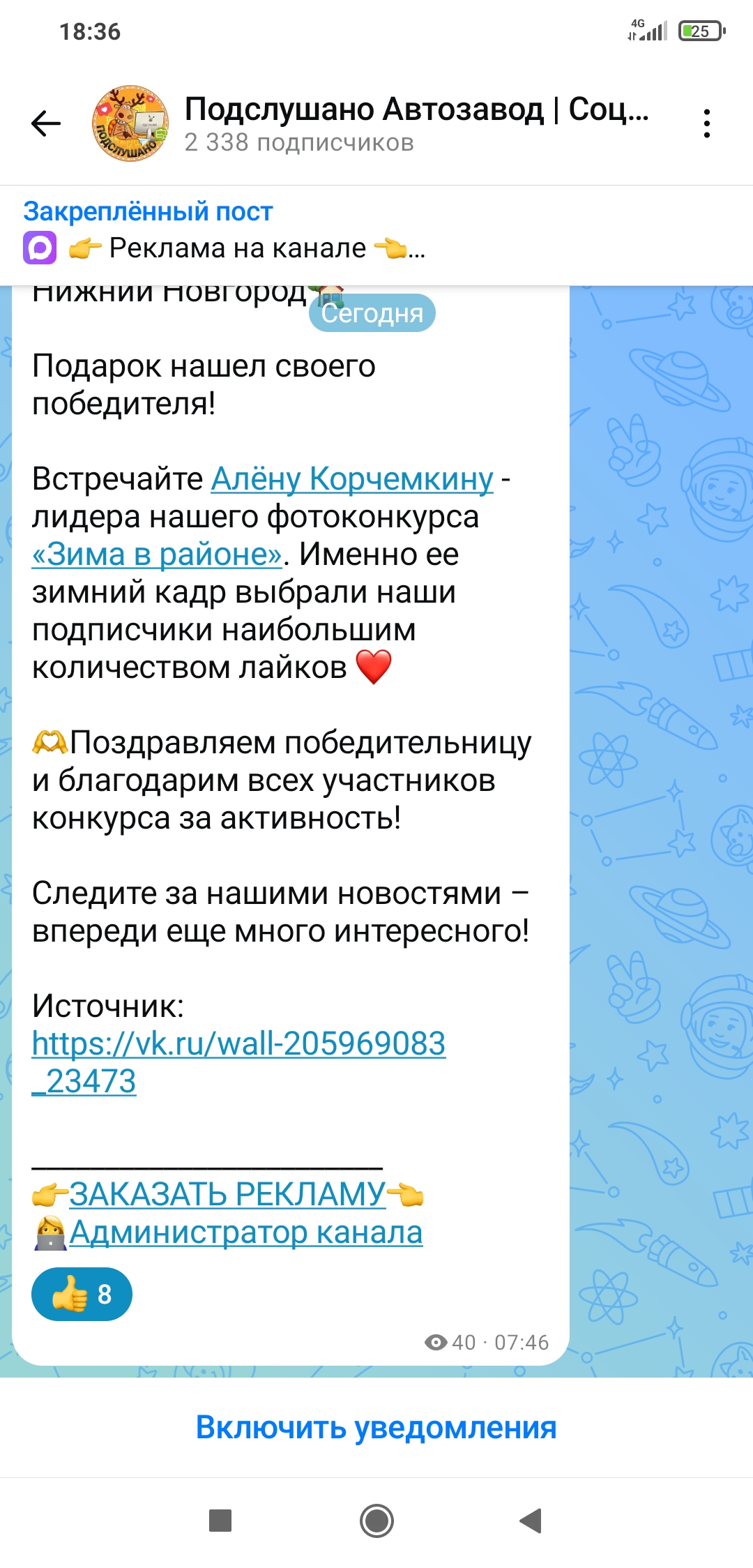Open the Администратор канала link

(x=245, y=1232)
